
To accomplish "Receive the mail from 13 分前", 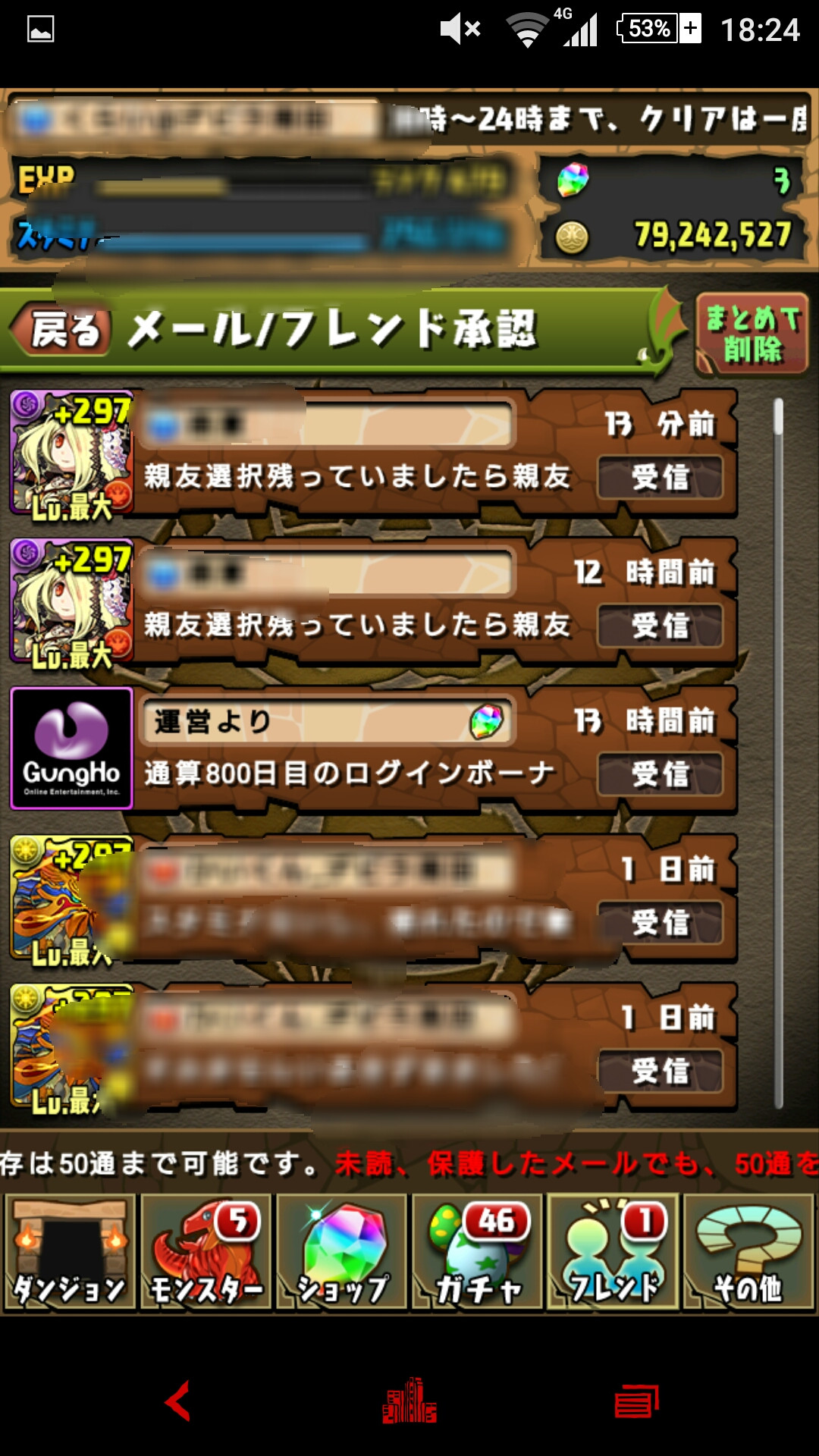I will pyautogui.click(x=660, y=478).
